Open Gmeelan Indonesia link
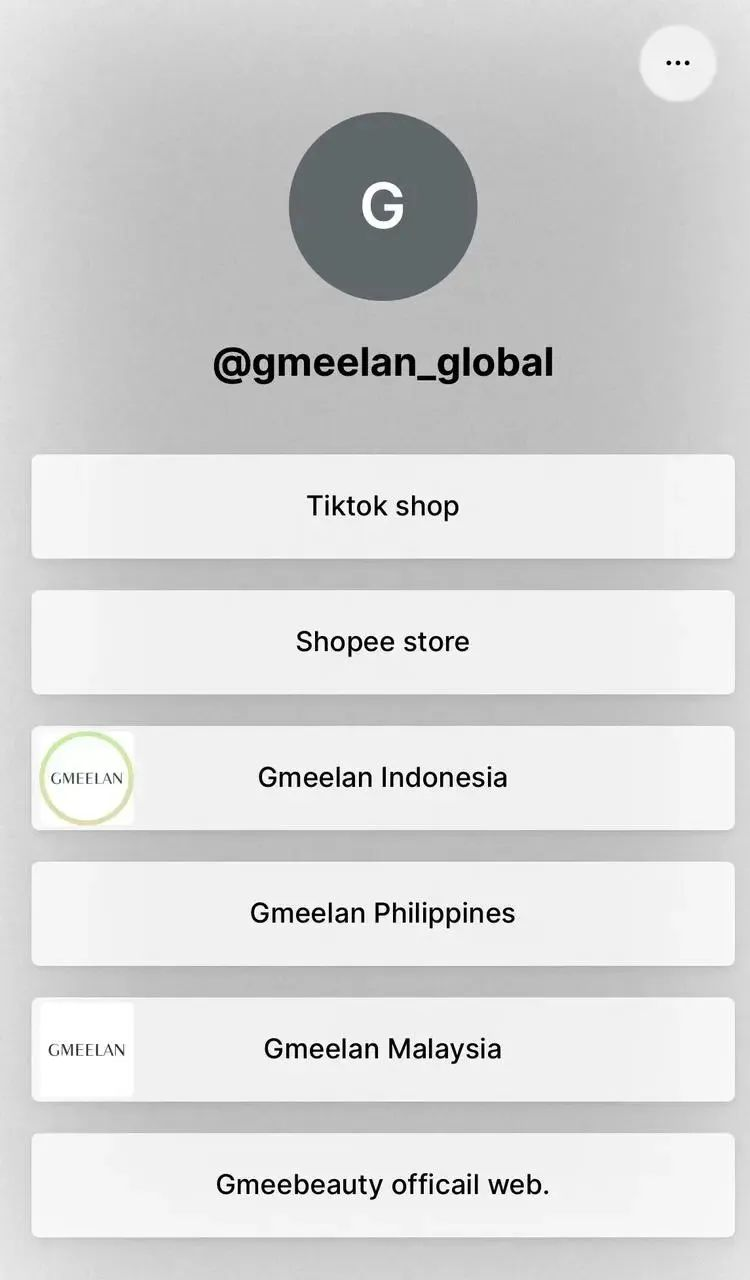Screen dimensions: 750x1280 click(383, 778)
